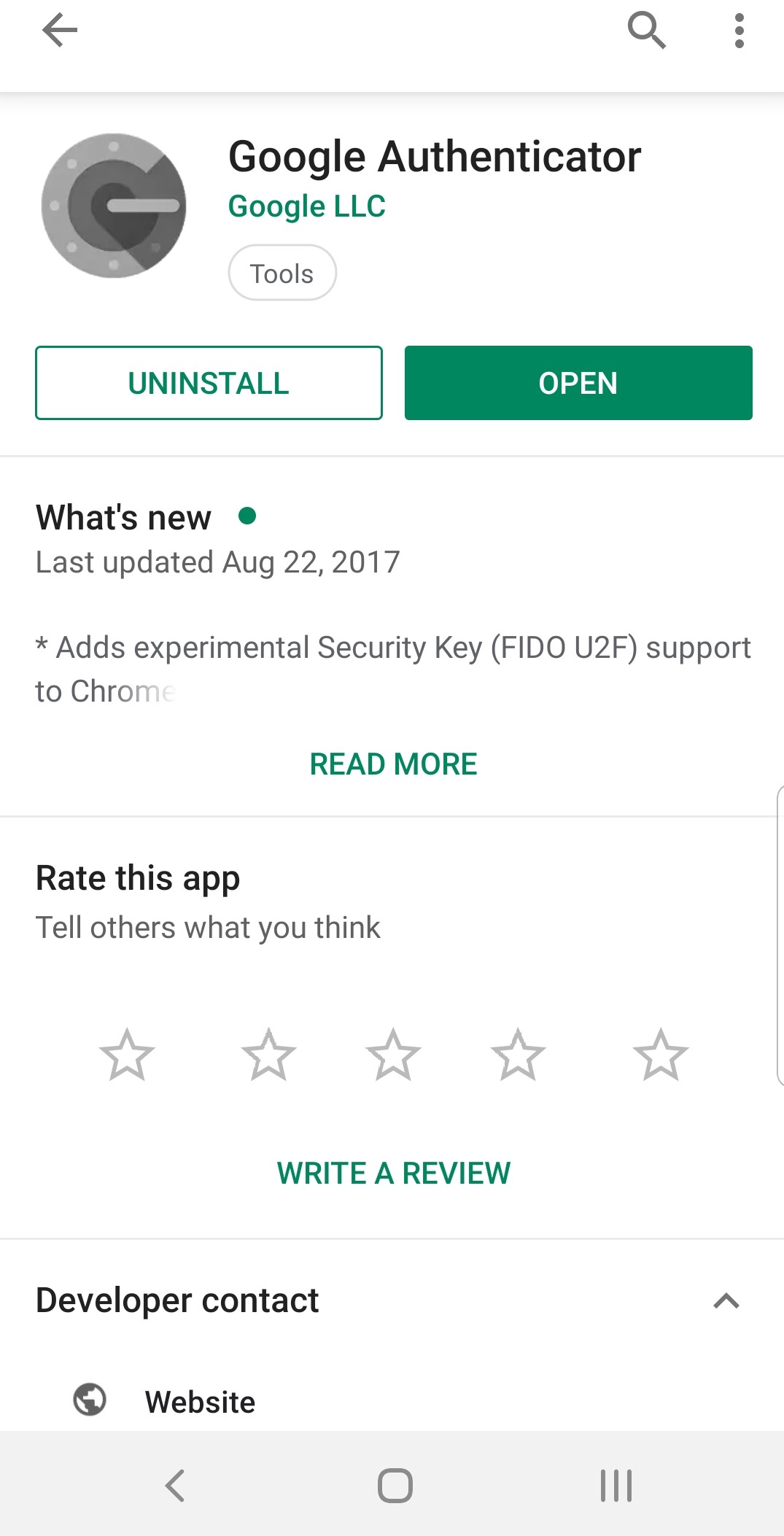Select the Tools category chip

tap(282, 273)
